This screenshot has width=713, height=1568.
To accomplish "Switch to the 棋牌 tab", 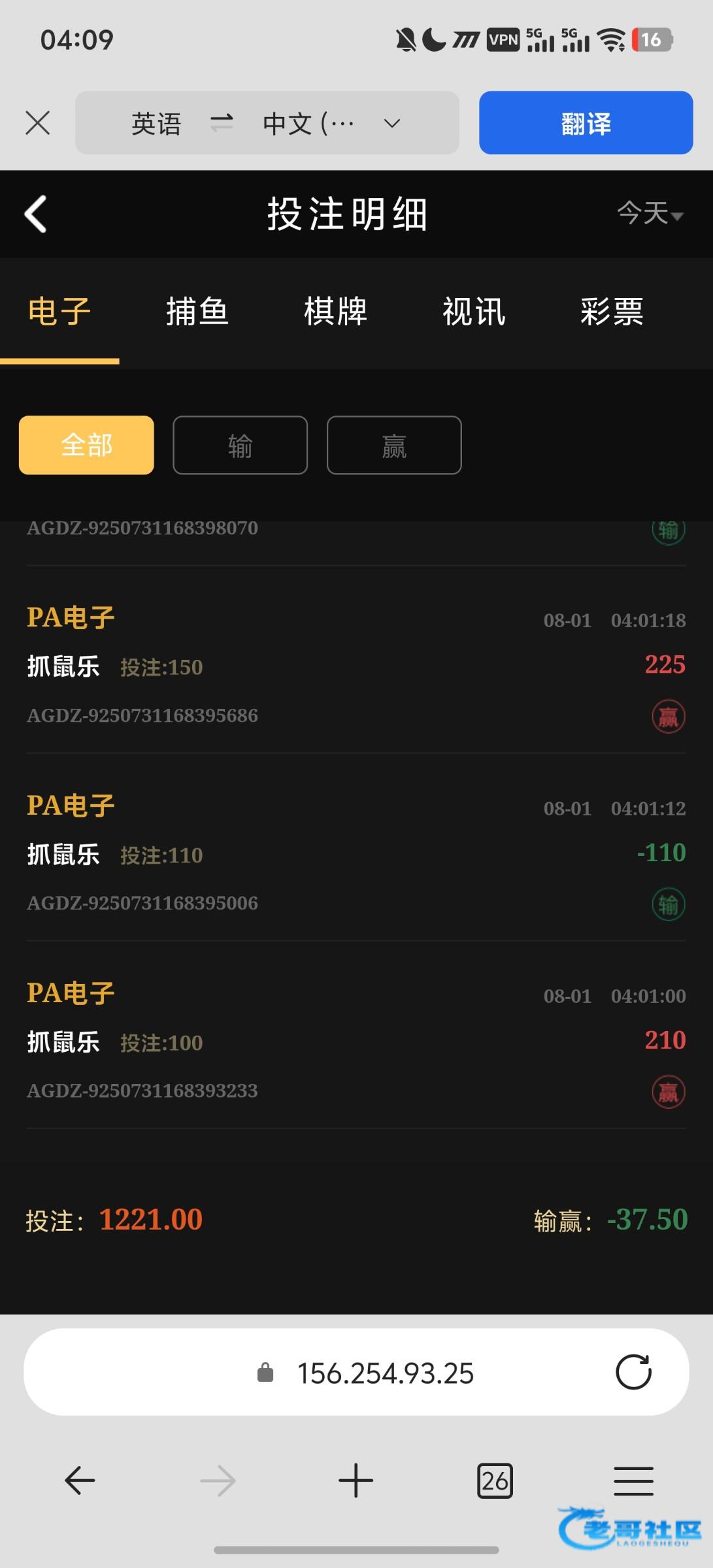I will tap(336, 311).
